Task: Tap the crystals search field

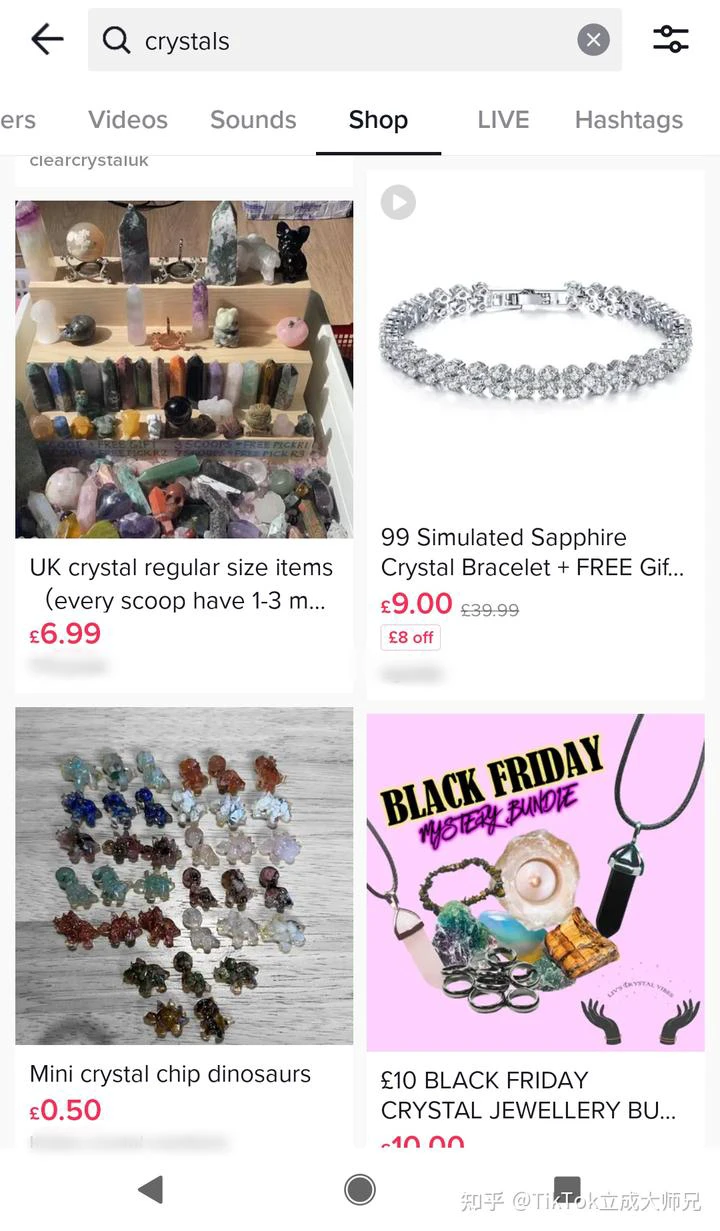Action: click(x=340, y=41)
